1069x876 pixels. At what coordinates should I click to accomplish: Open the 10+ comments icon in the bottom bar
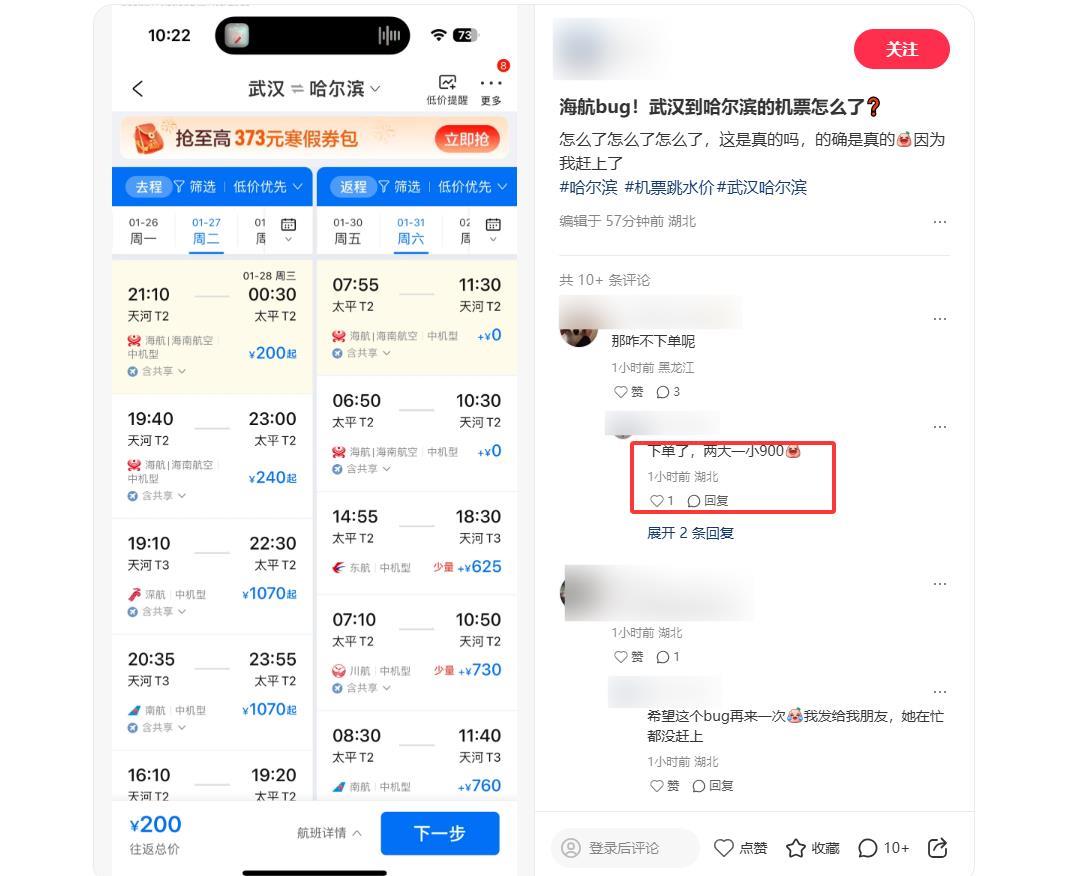[883, 848]
